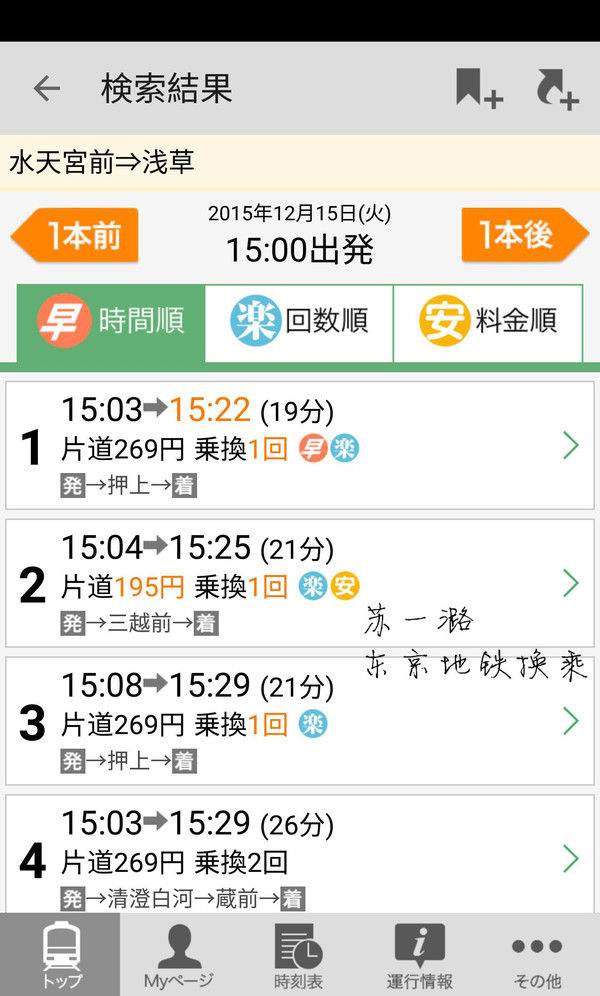Open route 4 via 清澄白河 and 蔵前

pos(300,856)
